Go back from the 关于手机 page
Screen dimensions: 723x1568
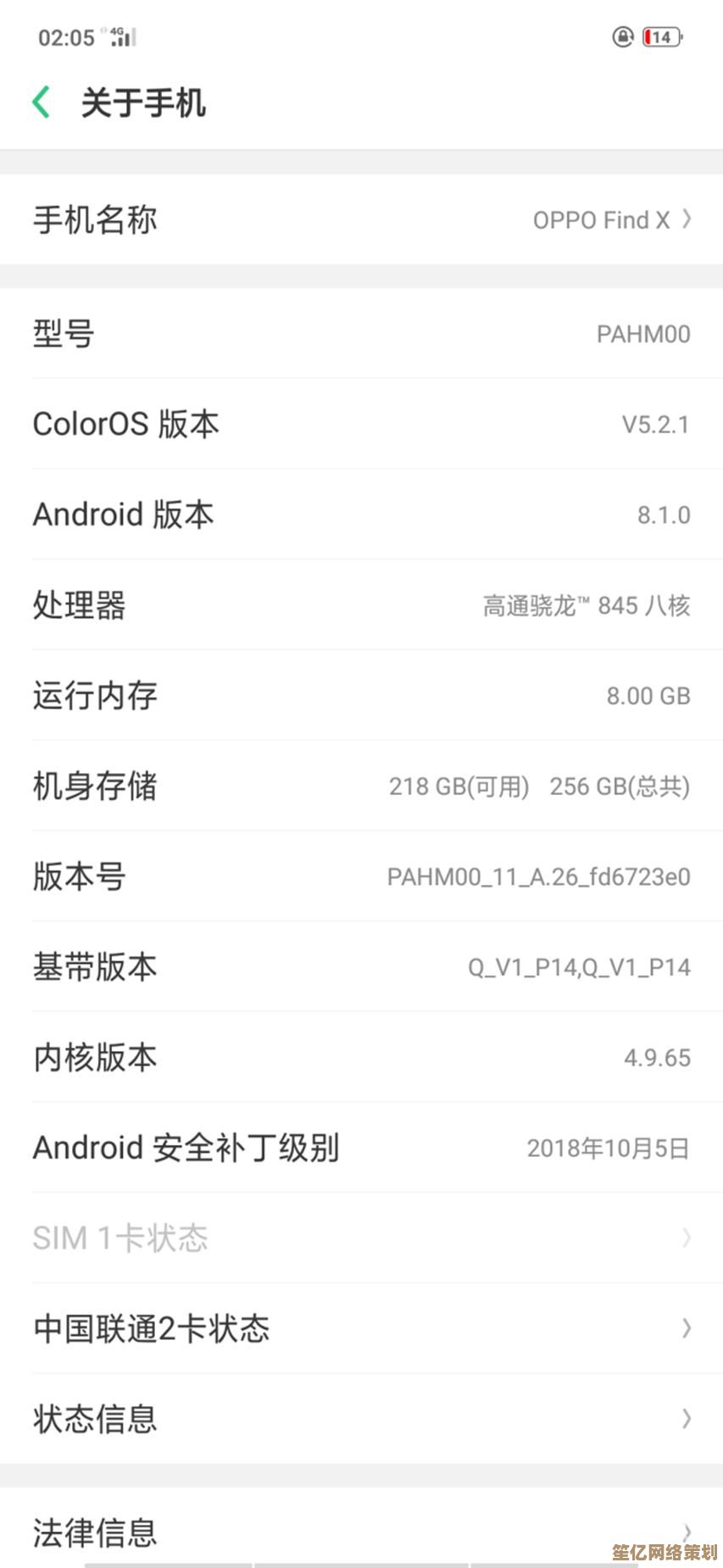pos(41,103)
